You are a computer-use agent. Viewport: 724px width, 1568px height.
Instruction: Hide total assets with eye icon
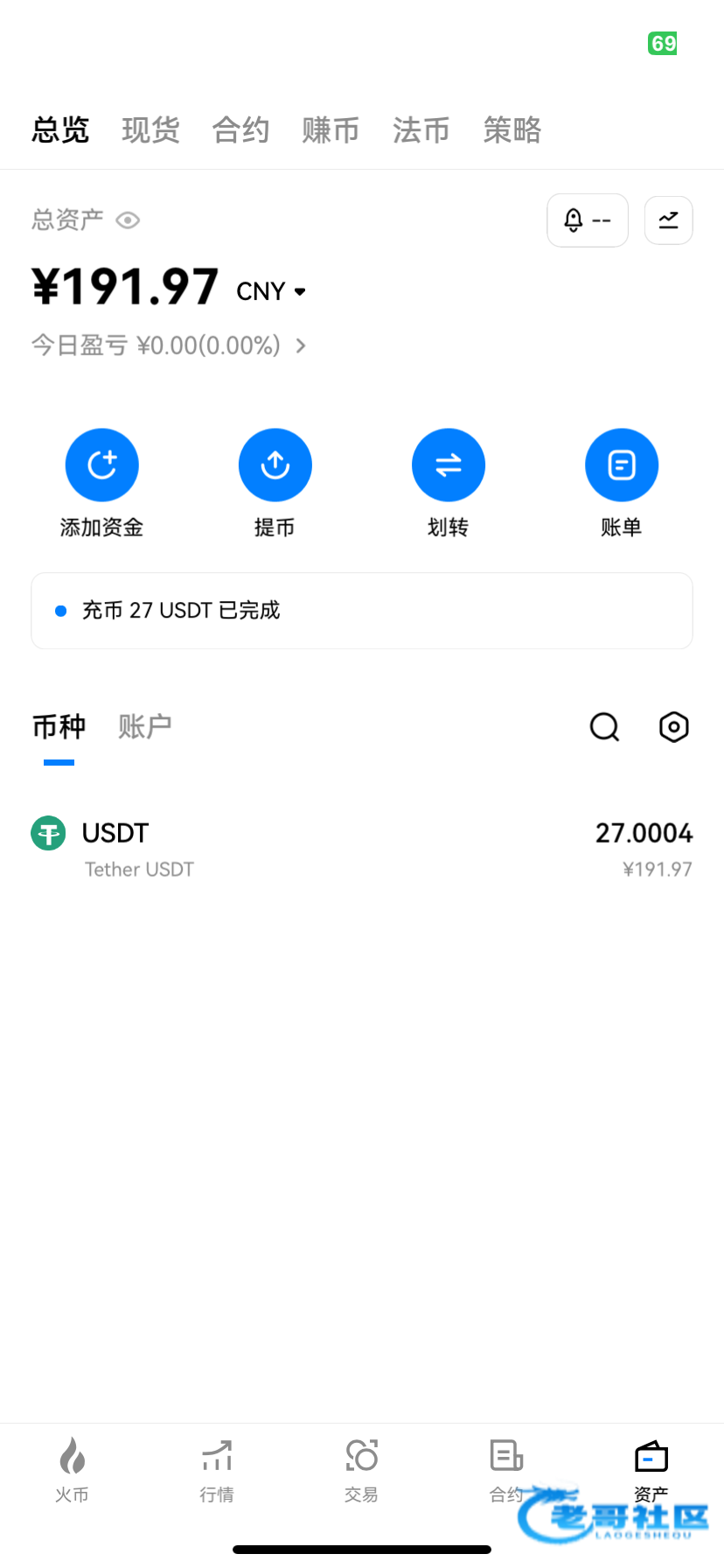[x=128, y=220]
